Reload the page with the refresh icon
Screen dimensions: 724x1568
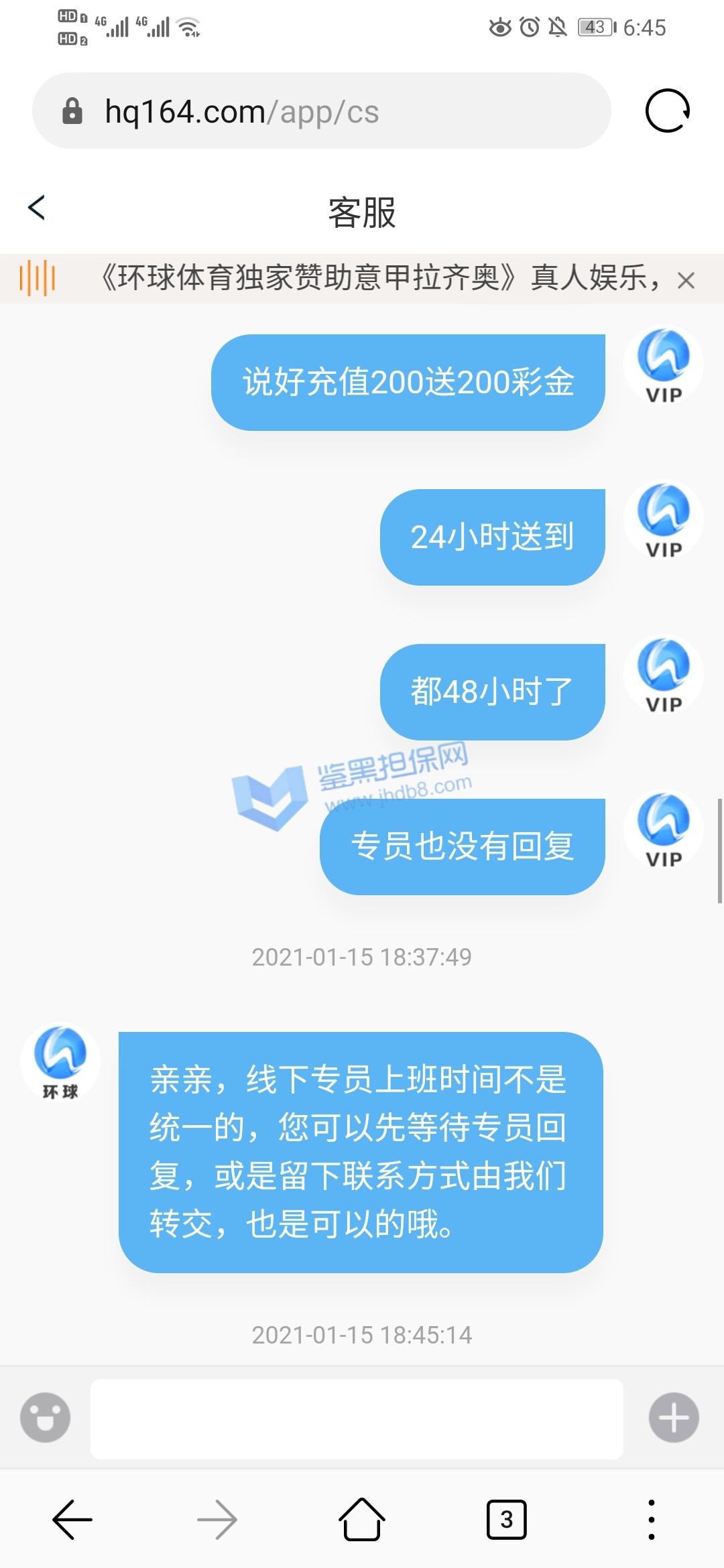click(x=667, y=111)
